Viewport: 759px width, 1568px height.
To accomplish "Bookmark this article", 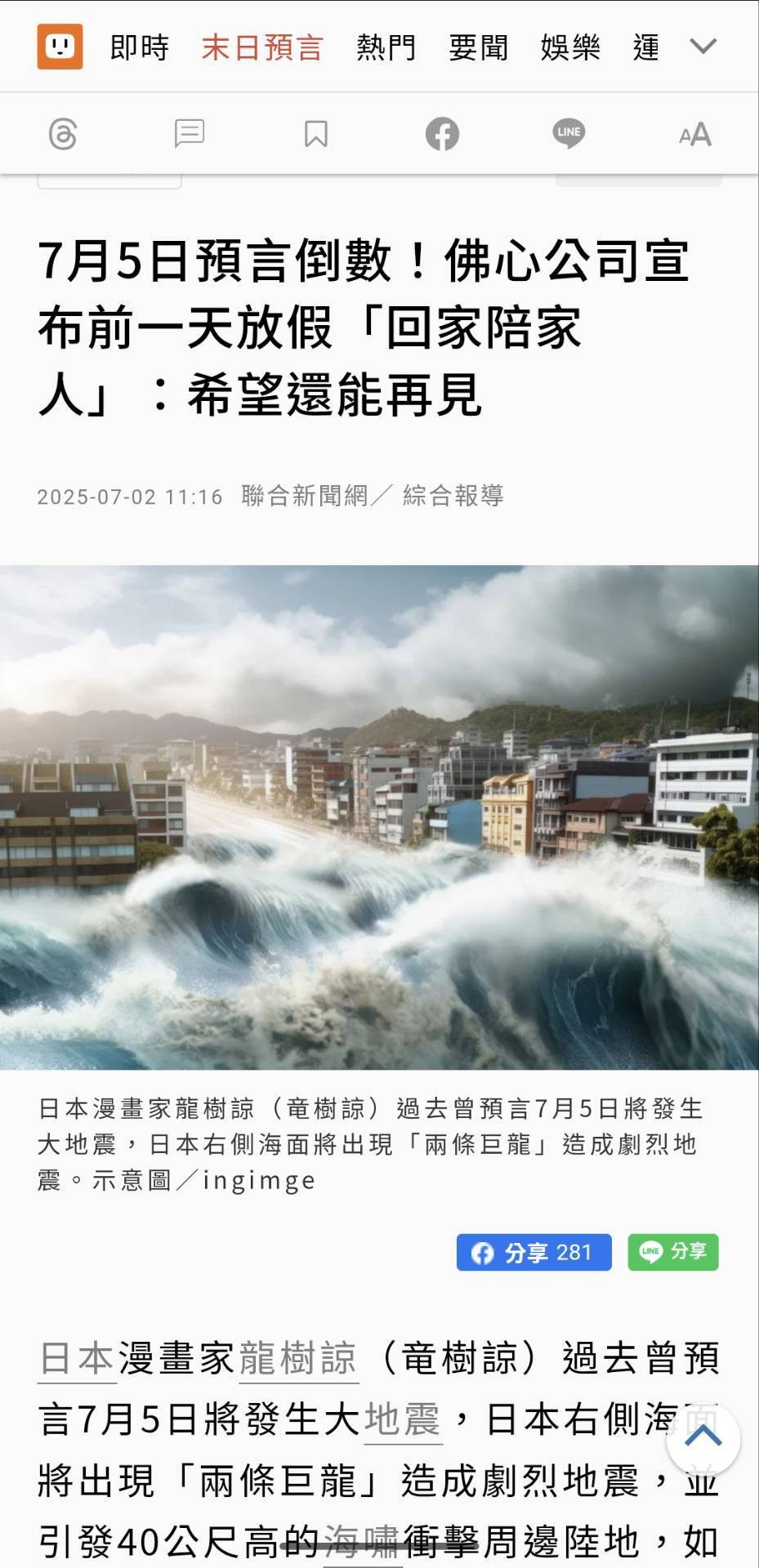I will (315, 134).
